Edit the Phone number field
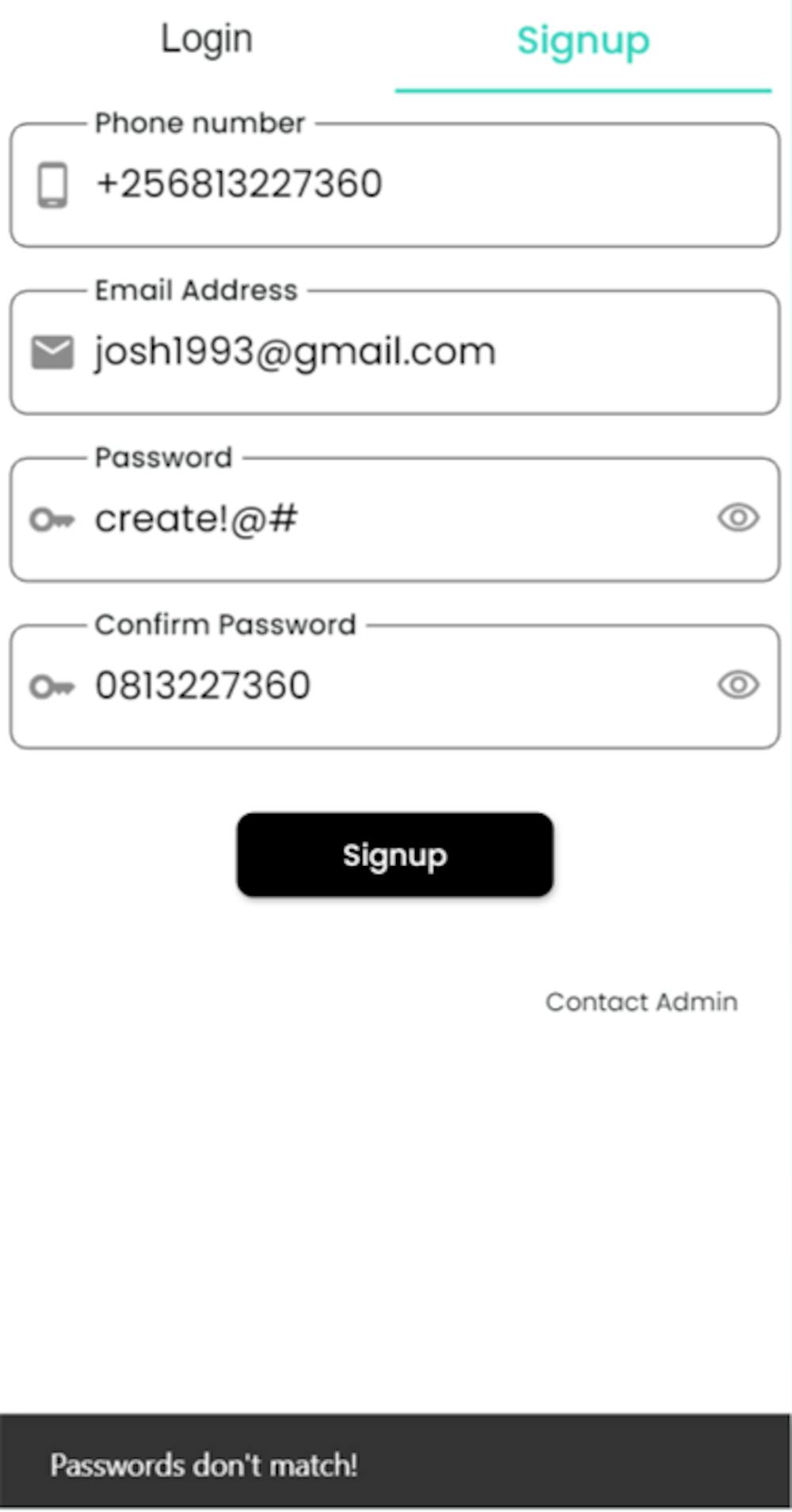This screenshot has height=1512, width=792. (x=396, y=184)
